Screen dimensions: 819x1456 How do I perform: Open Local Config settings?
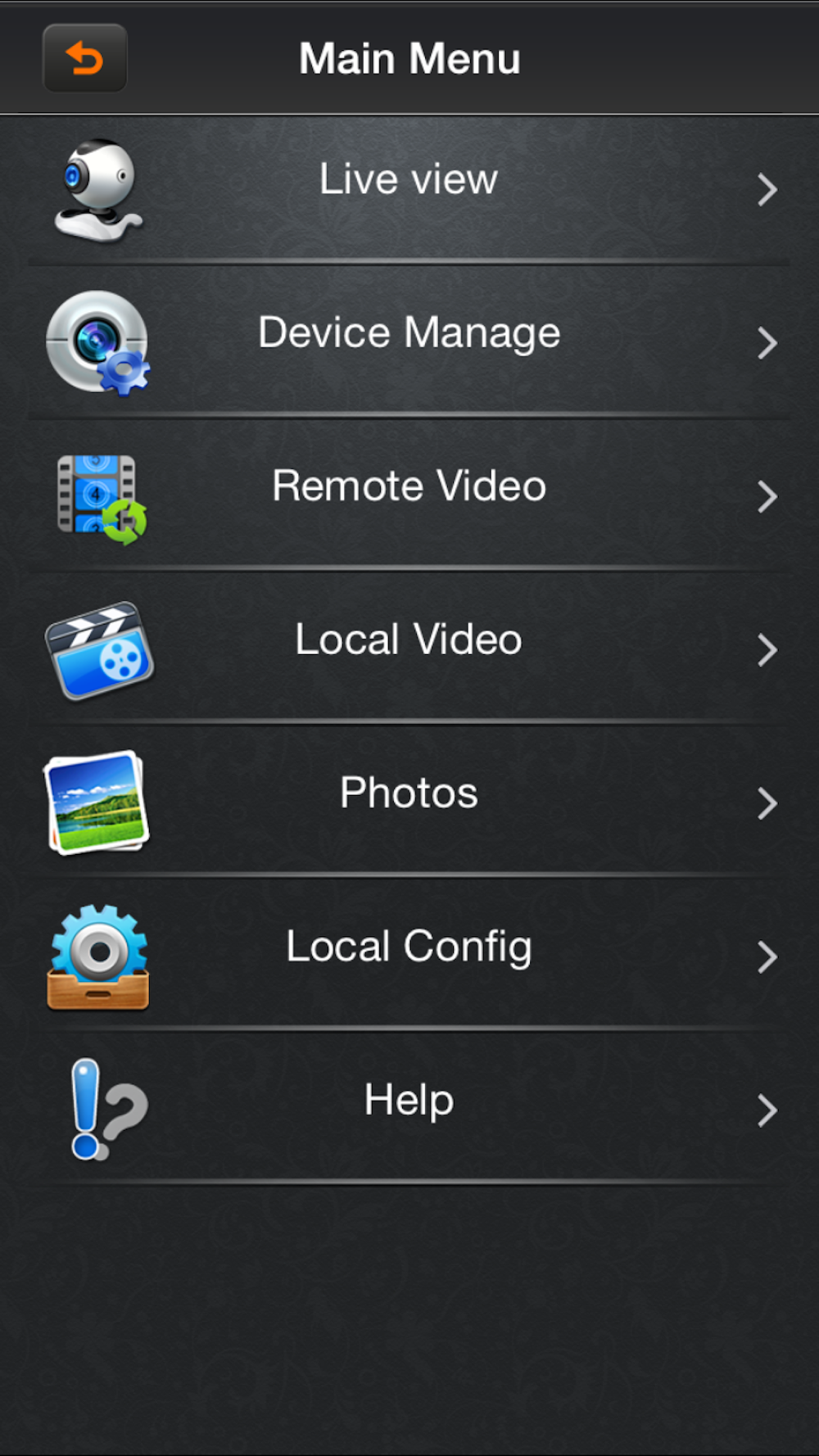click(409, 954)
